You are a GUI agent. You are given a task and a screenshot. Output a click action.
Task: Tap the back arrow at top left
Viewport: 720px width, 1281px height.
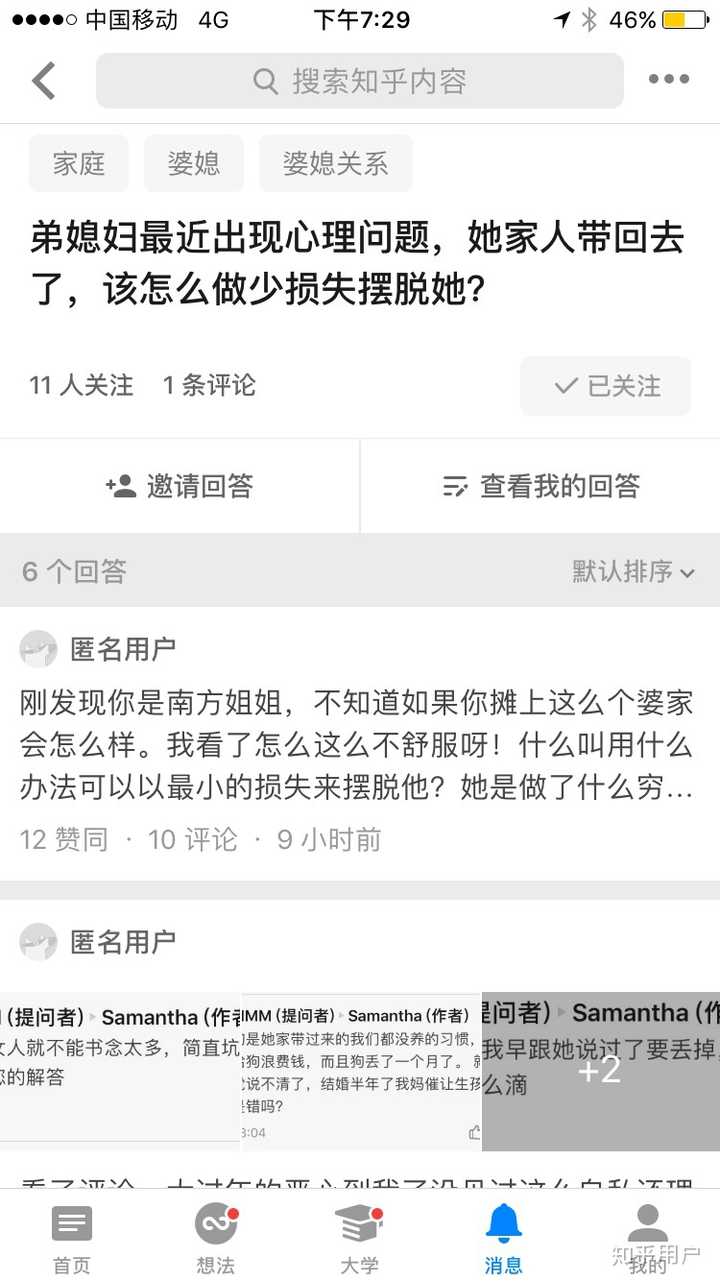click(42, 80)
